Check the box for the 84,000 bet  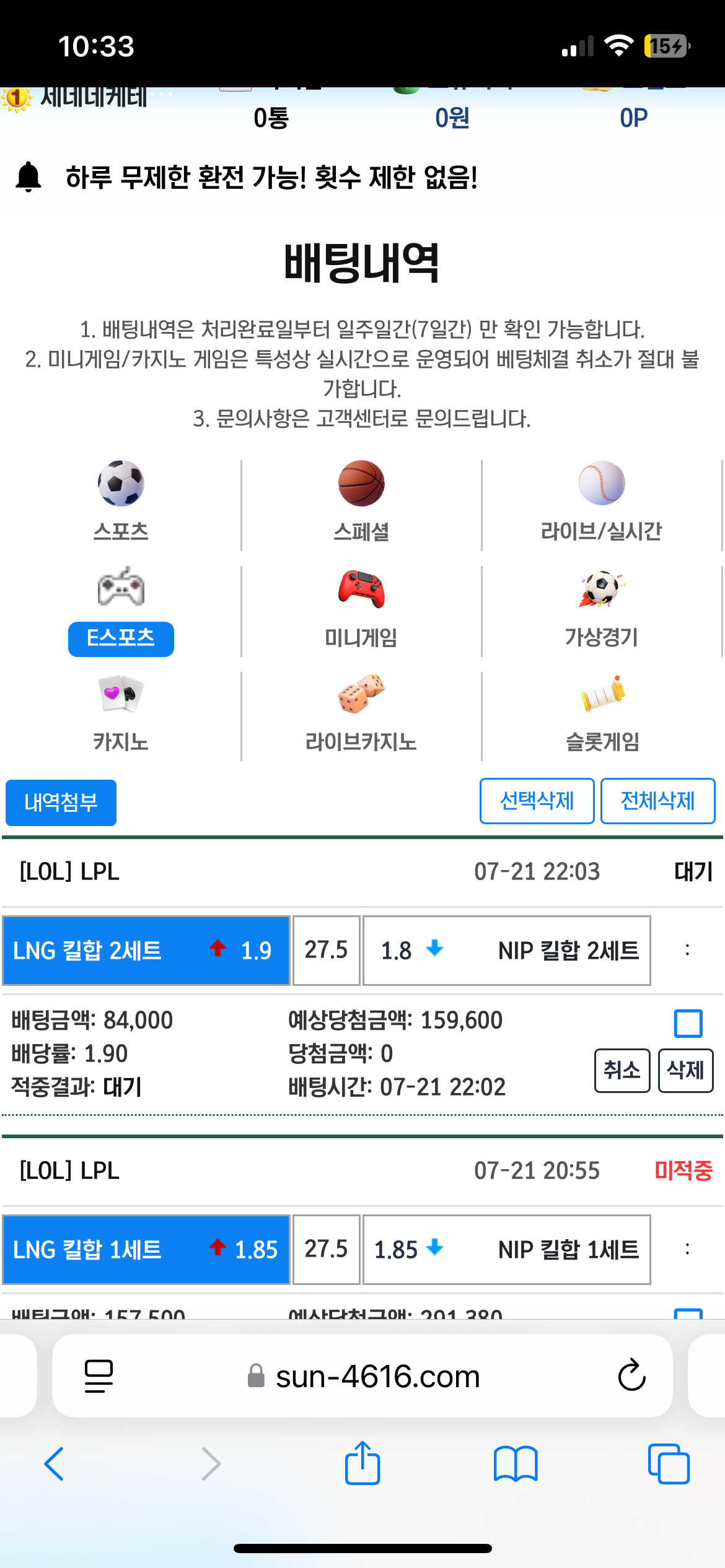(x=688, y=1023)
